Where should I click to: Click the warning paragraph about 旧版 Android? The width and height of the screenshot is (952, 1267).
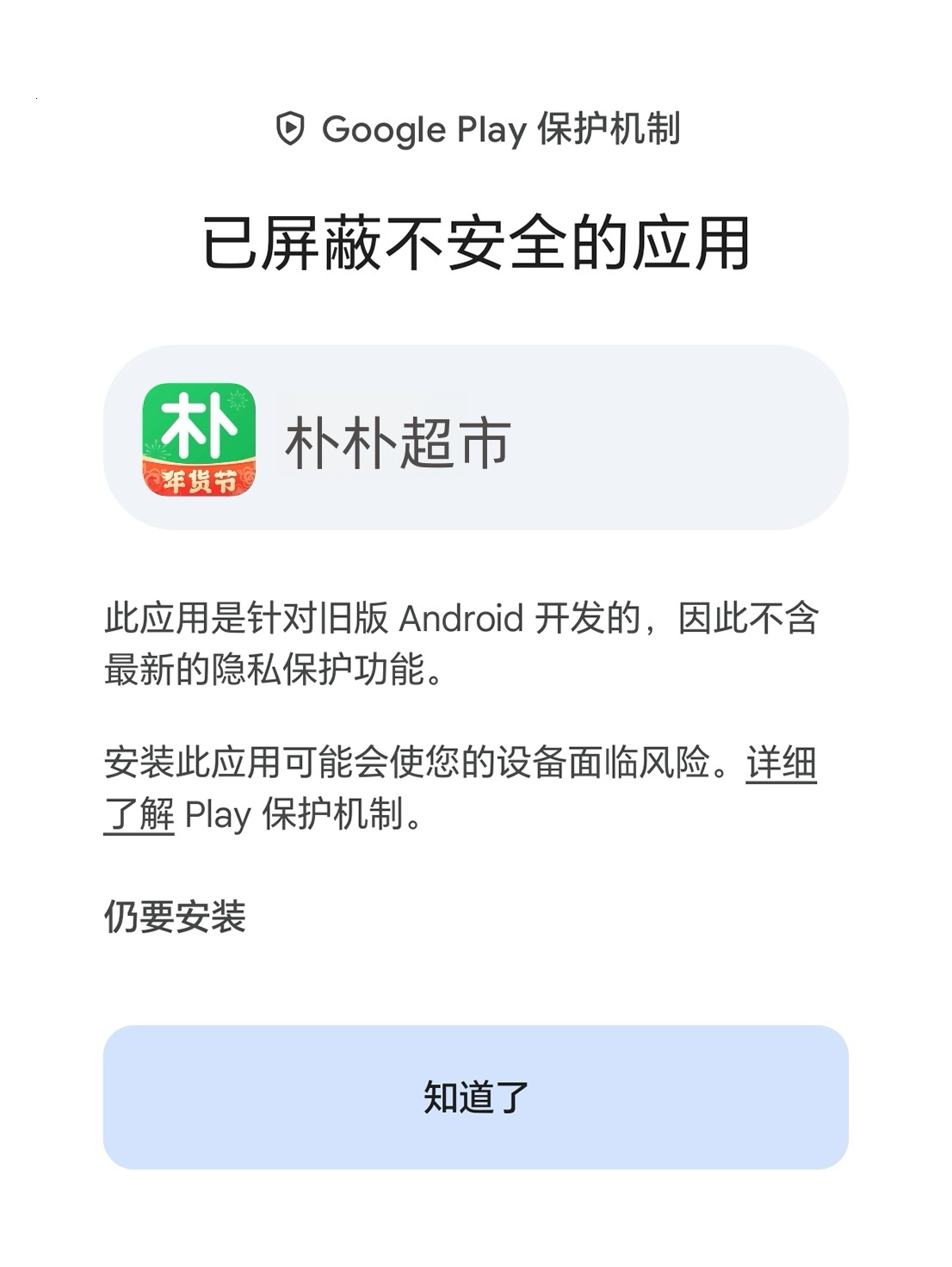(465, 641)
